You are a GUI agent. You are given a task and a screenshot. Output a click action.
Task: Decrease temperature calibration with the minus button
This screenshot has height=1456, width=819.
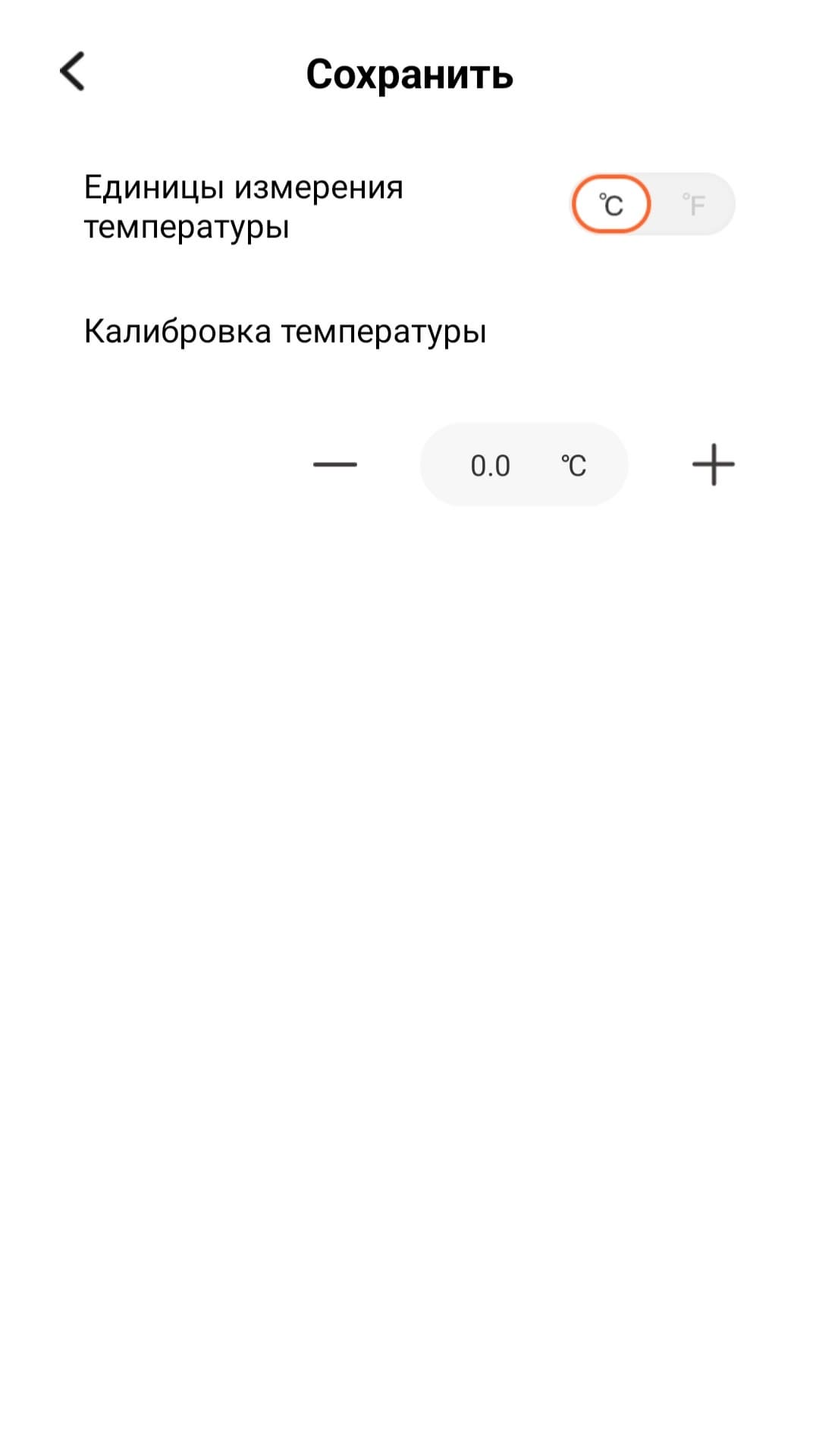(x=334, y=464)
